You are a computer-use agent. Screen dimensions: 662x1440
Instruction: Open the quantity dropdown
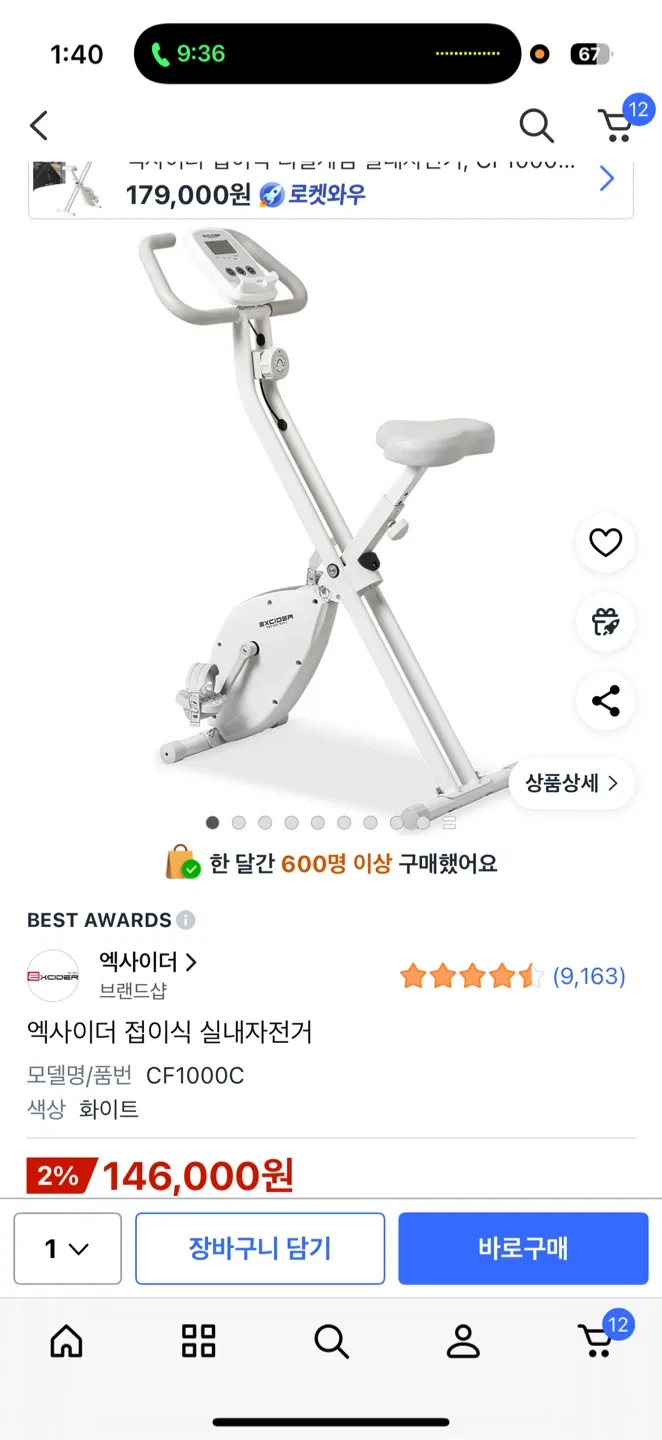(67, 1248)
